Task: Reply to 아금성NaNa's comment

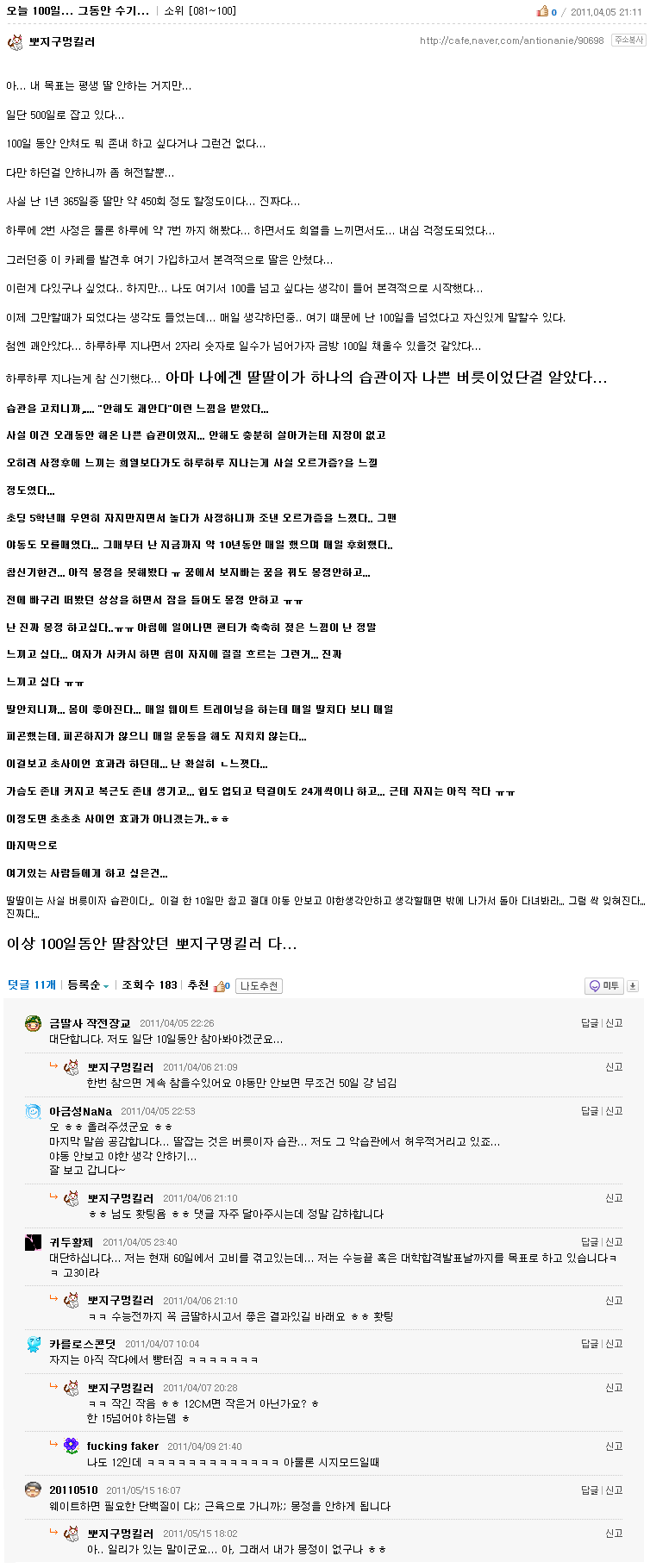Action: pos(589,1111)
